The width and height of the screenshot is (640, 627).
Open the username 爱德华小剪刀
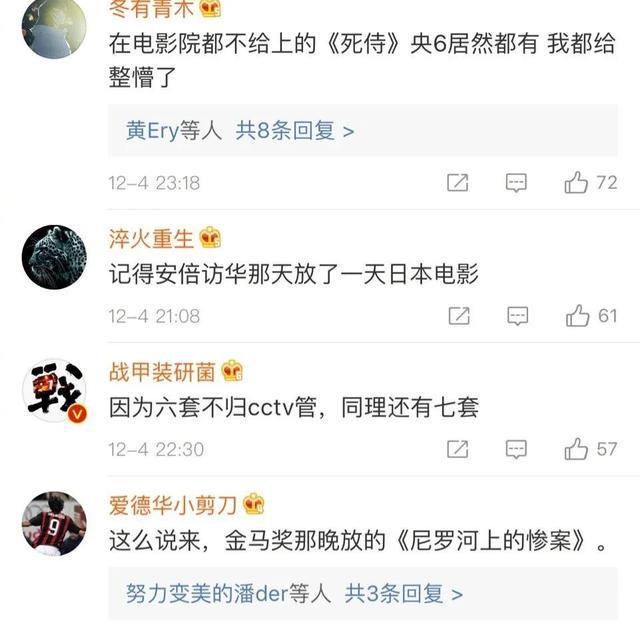point(173,505)
